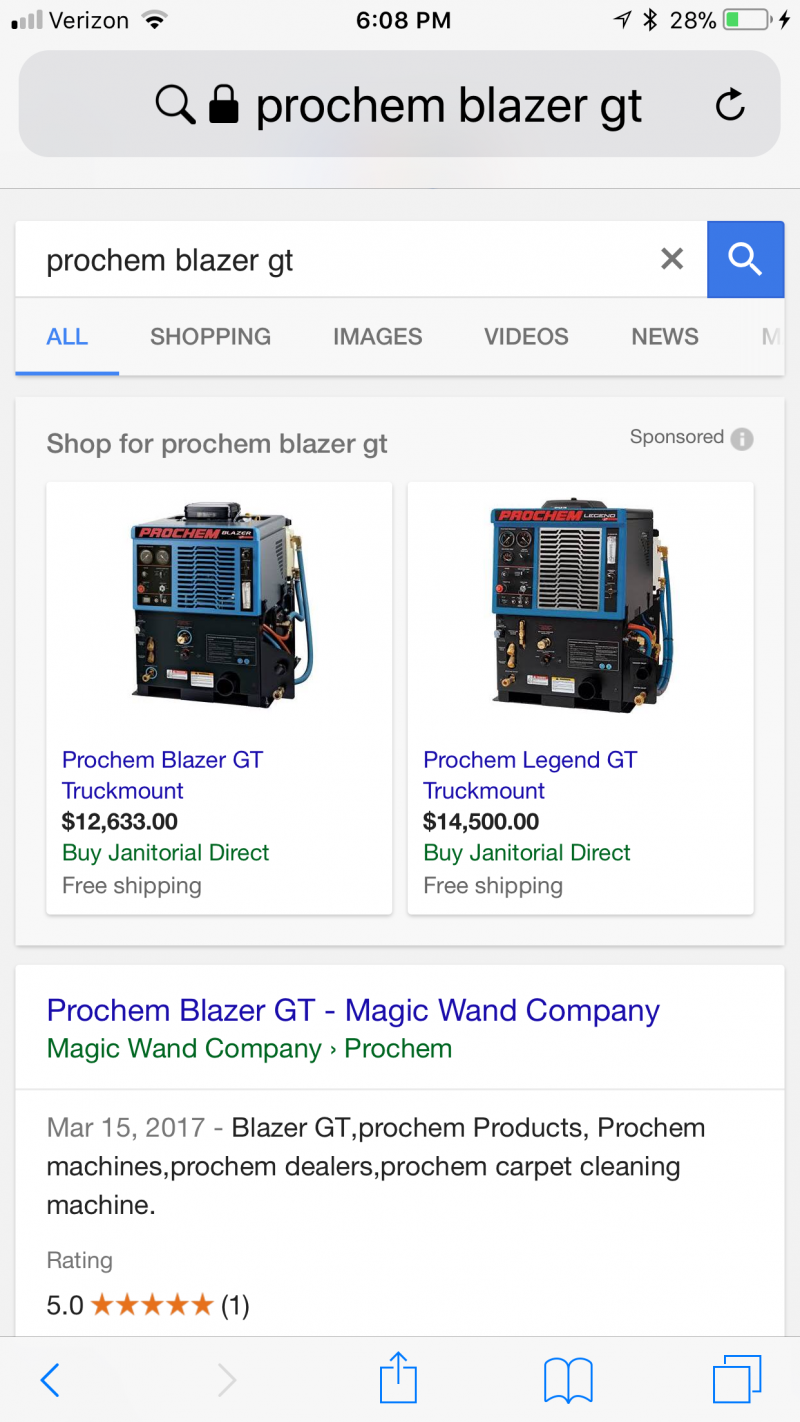Switch to the News tab

pos(665,337)
